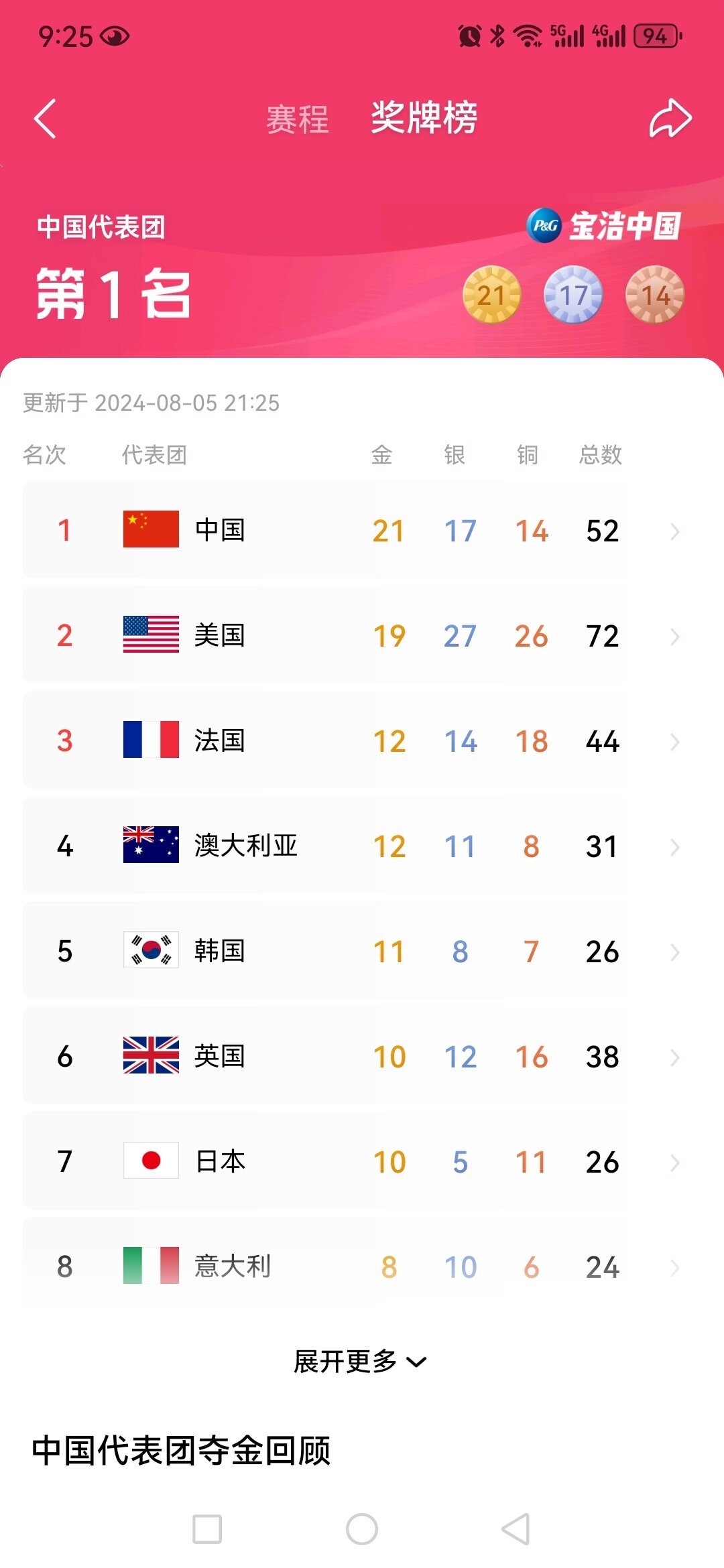Switch to the 赛程 tab
The image size is (724, 1568).
click(298, 119)
